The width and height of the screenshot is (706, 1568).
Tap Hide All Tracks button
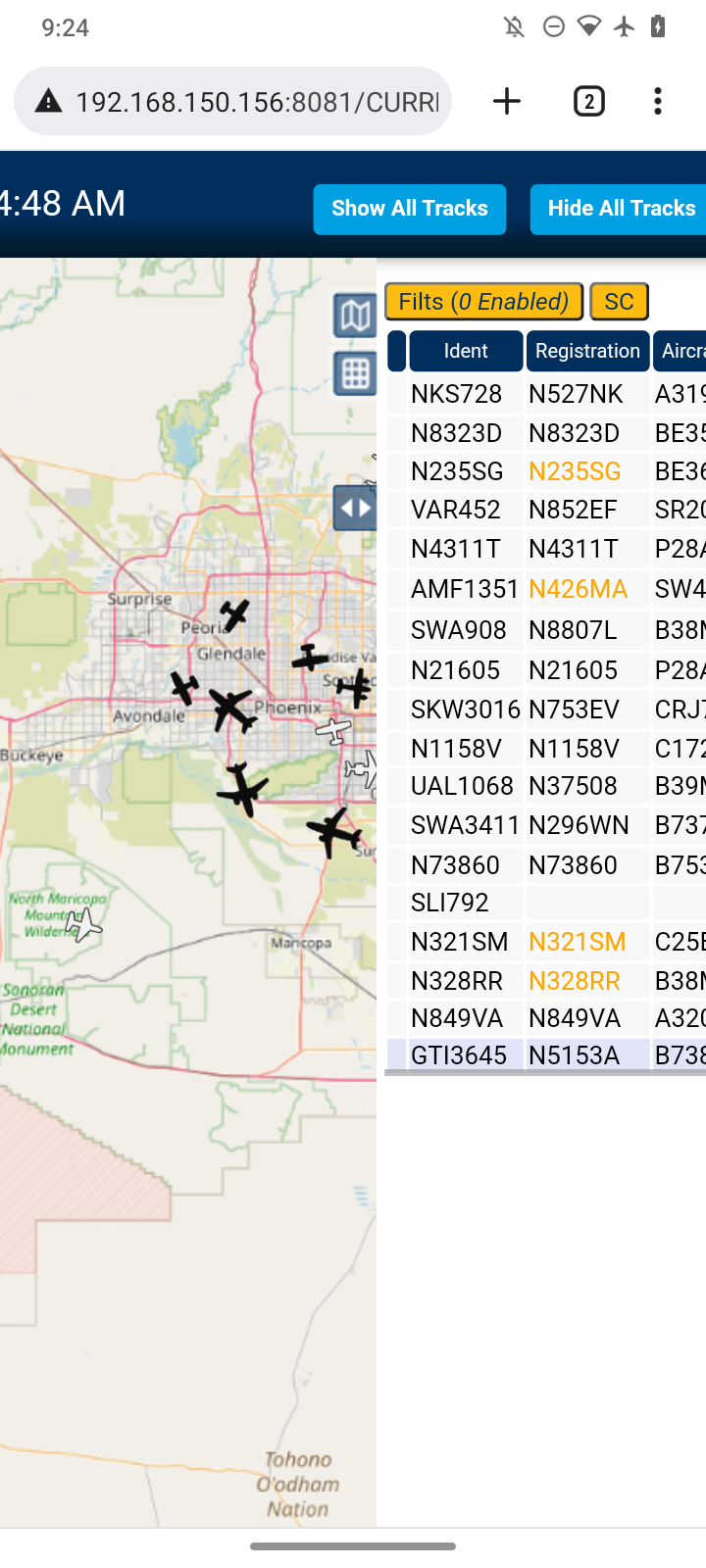pyautogui.click(x=619, y=209)
